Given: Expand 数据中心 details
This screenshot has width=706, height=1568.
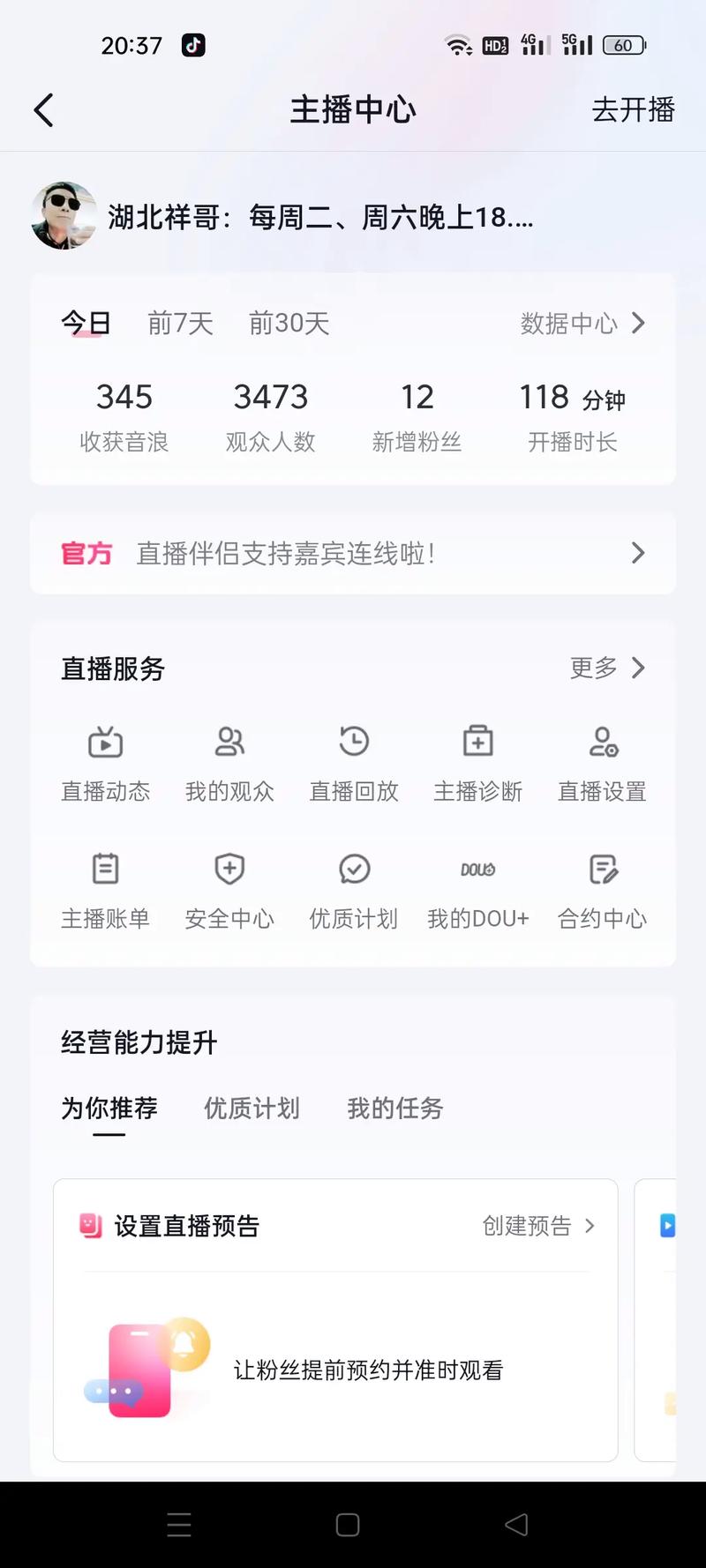Looking at the screenshot, I should (582, 324).
